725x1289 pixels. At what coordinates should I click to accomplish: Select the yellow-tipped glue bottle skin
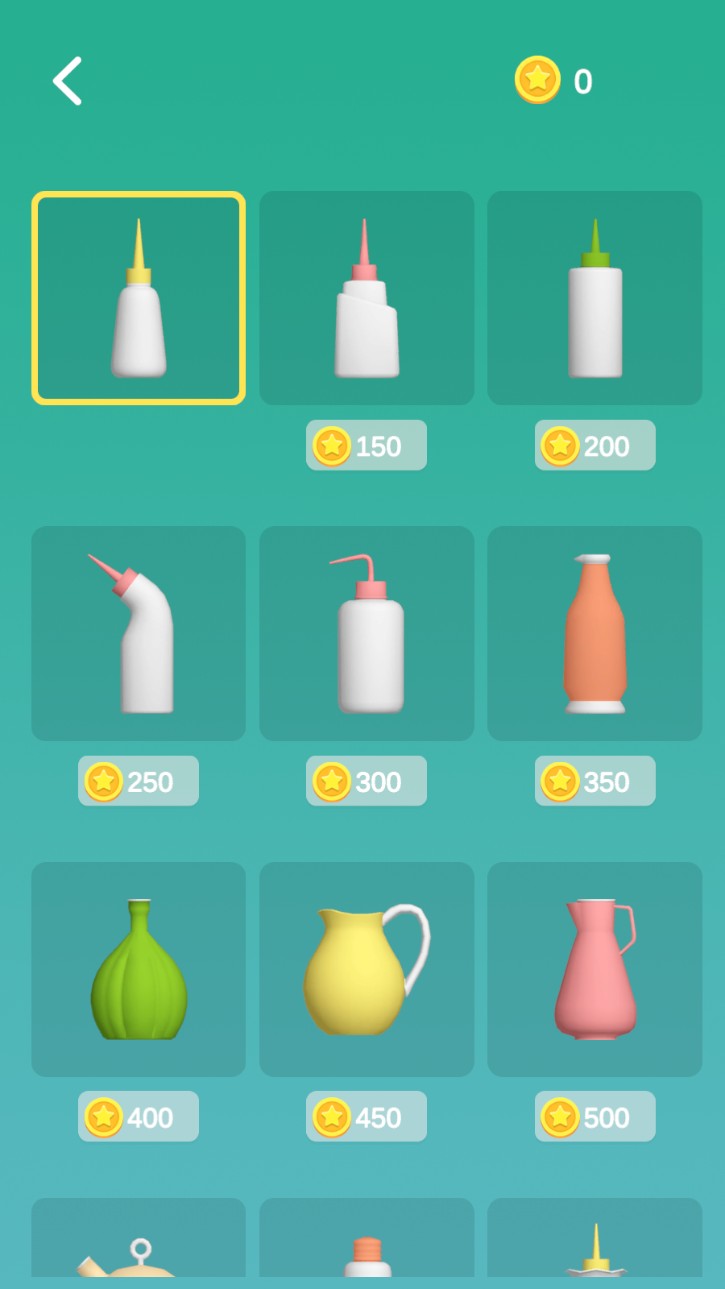[138, 298]
